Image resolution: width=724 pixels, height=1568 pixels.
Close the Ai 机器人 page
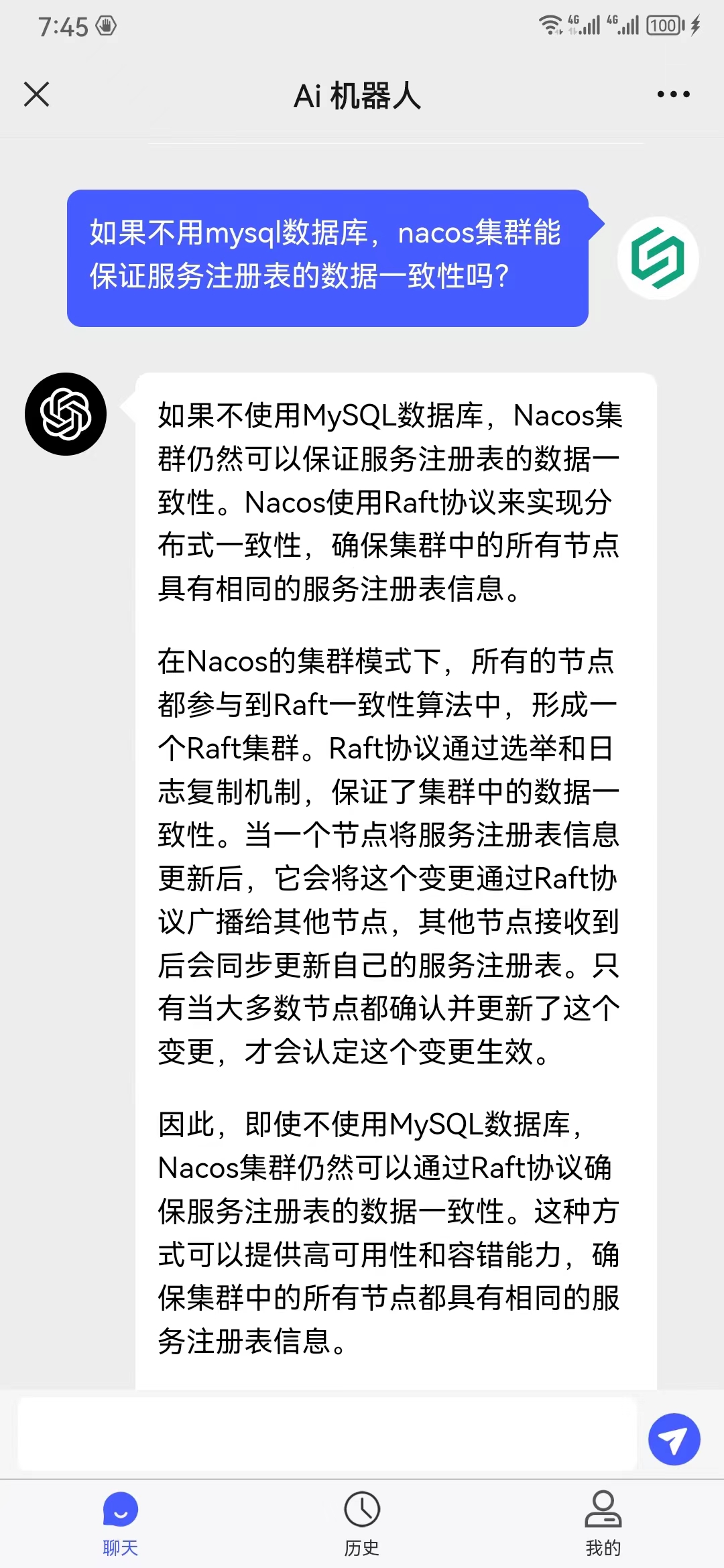(36, 94)
